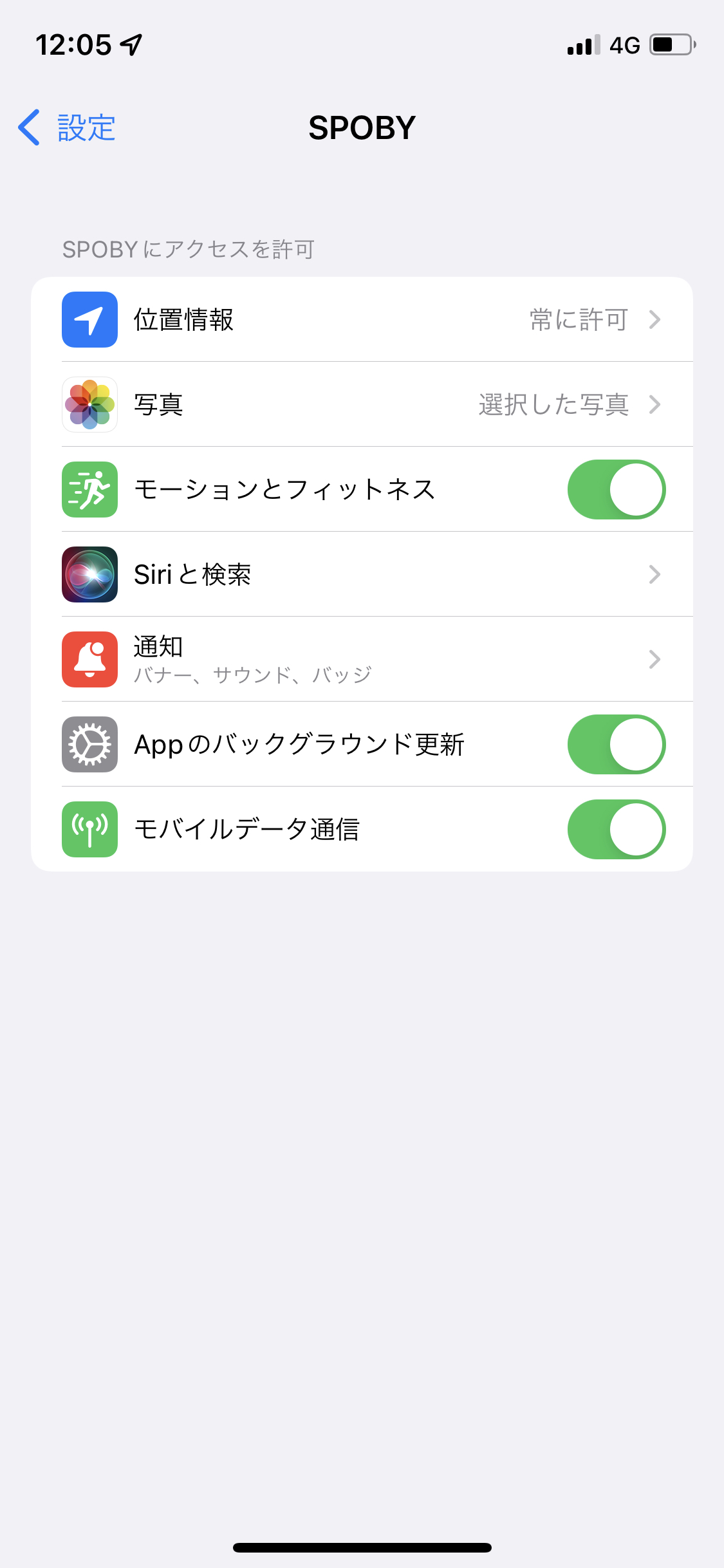Image resolution: width=724 pixels, height=1568 pixels.
Task: Disable モバイルデータ通信 for SPOBY
Action: pyautogui.click(x=615, y=829)
